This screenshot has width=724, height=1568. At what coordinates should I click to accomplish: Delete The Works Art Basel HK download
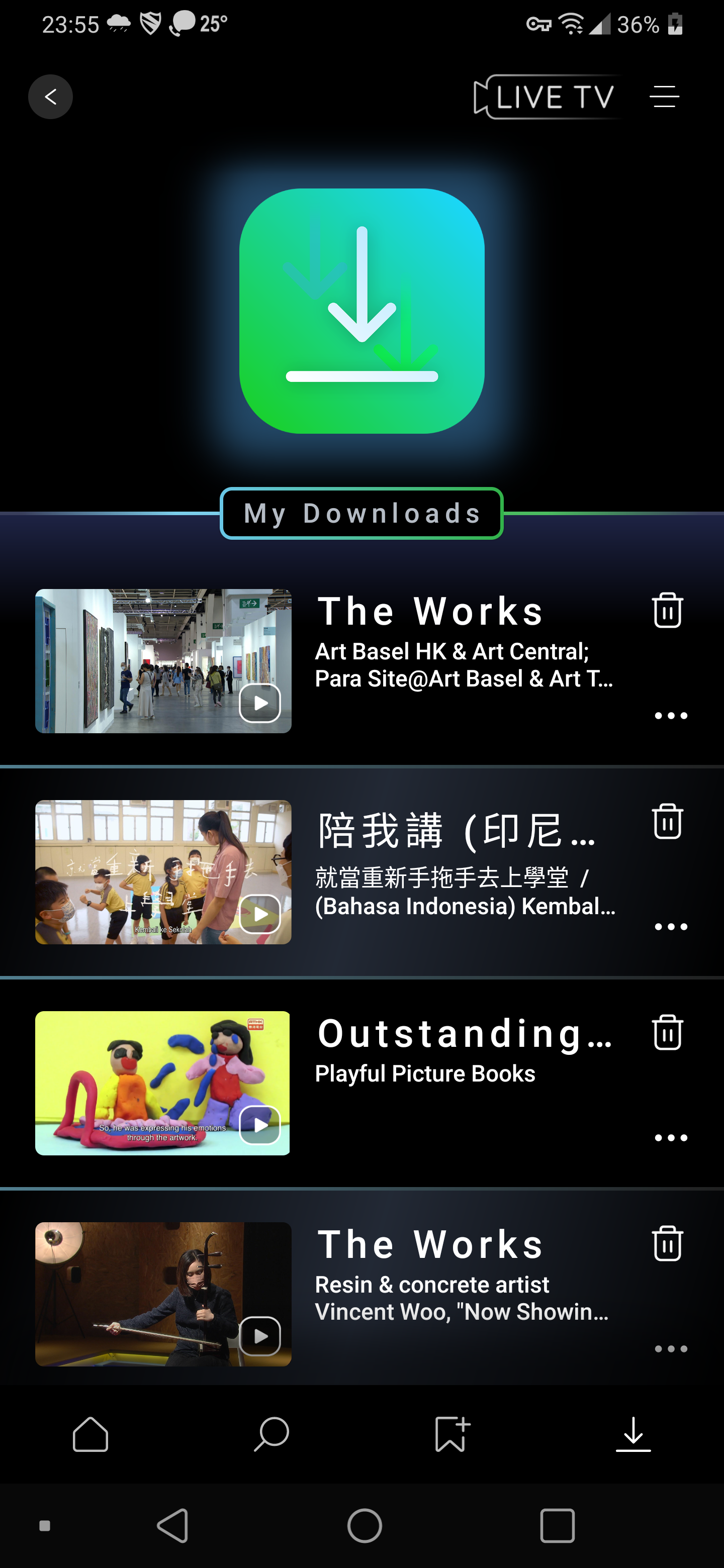point(667,610)
